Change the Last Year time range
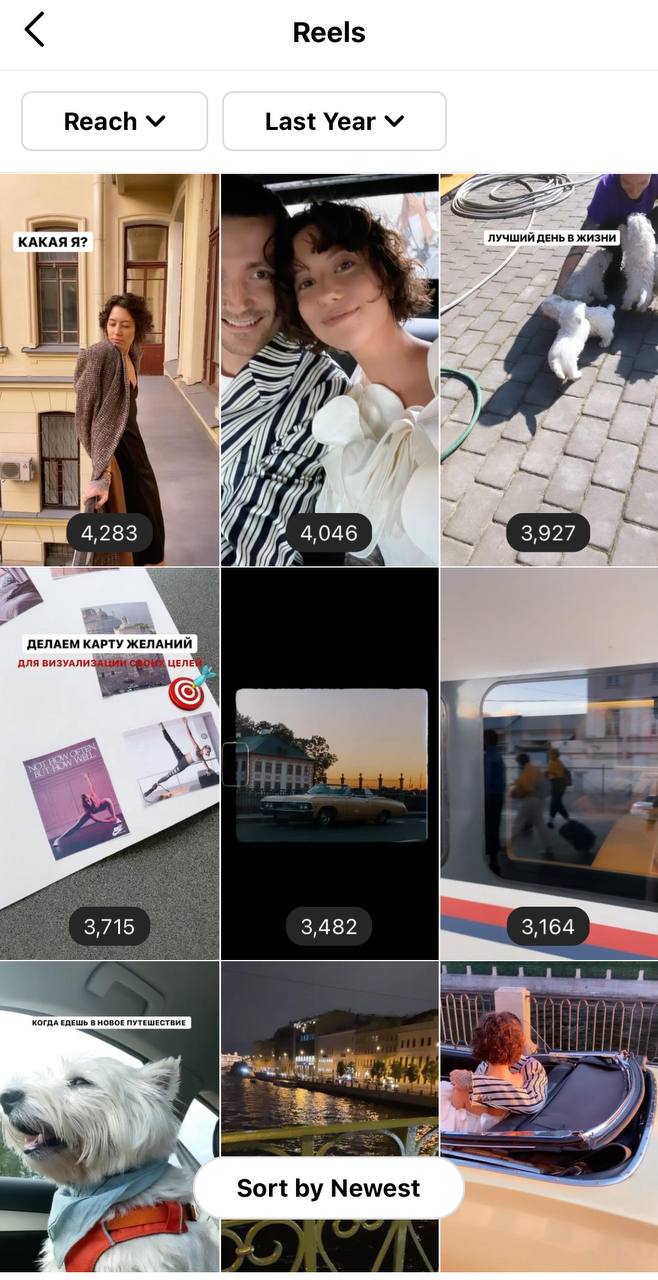 [334, 121]
